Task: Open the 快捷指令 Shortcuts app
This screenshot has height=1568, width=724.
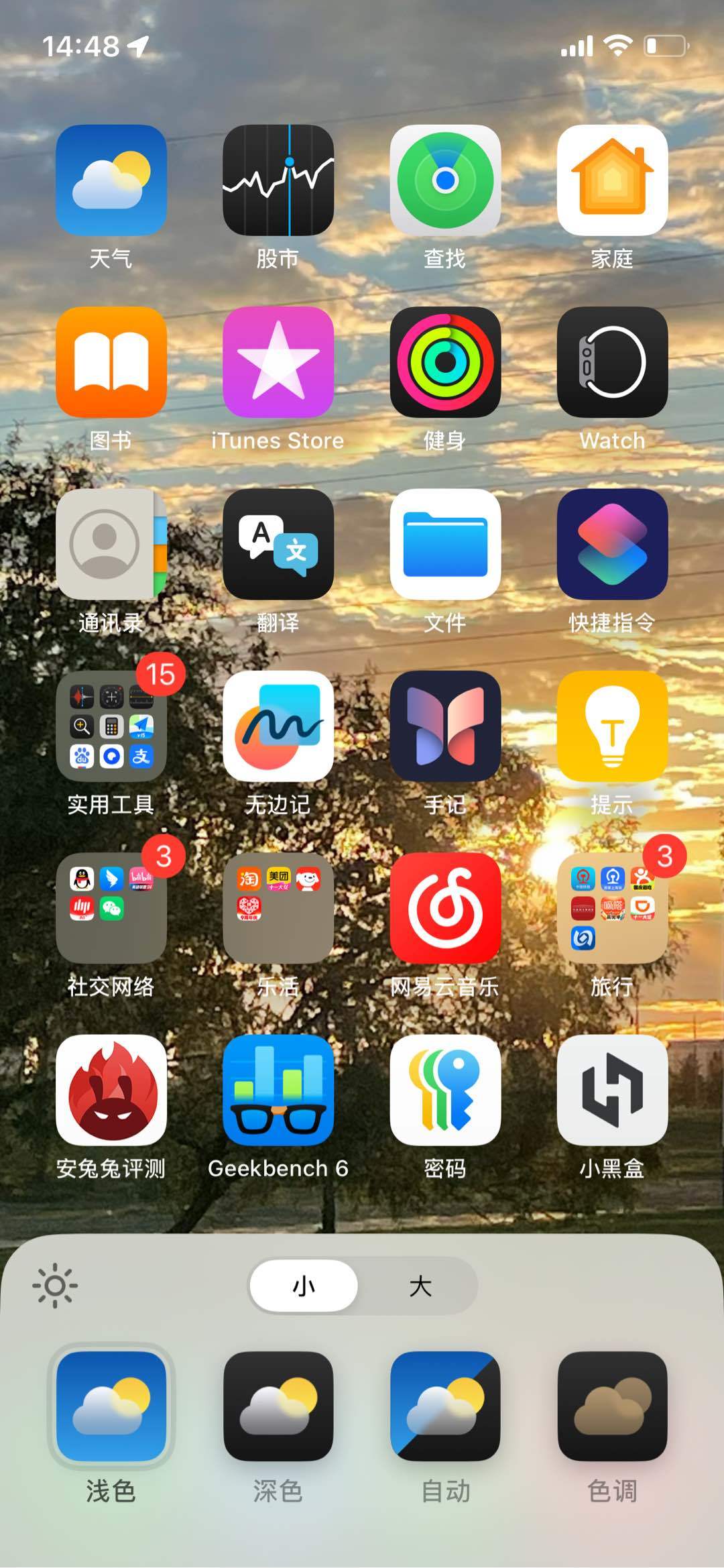Action: [x=612, y=544]
